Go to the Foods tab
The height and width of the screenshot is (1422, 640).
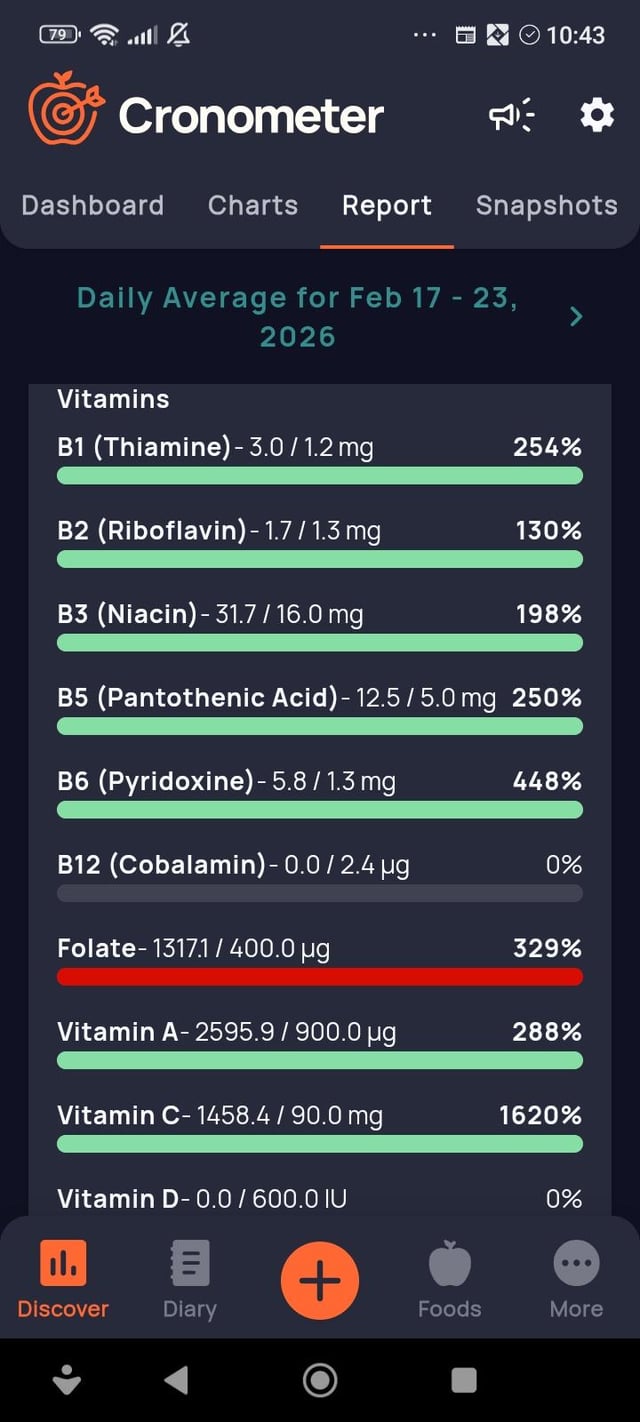click(450, 1278)
